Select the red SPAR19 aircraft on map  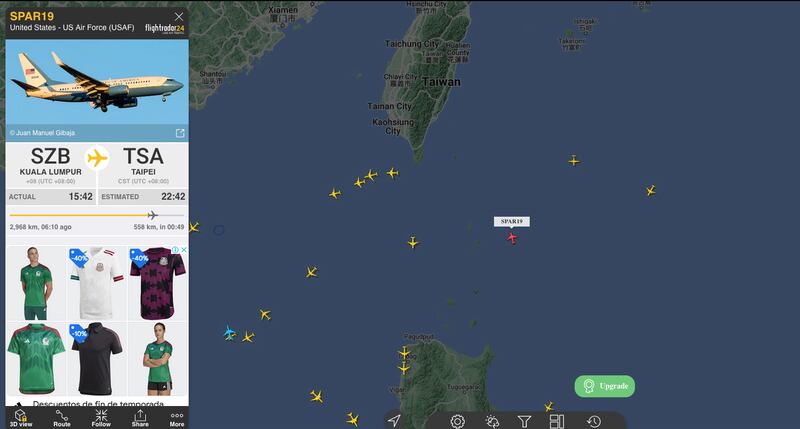(x=512, y=238)
